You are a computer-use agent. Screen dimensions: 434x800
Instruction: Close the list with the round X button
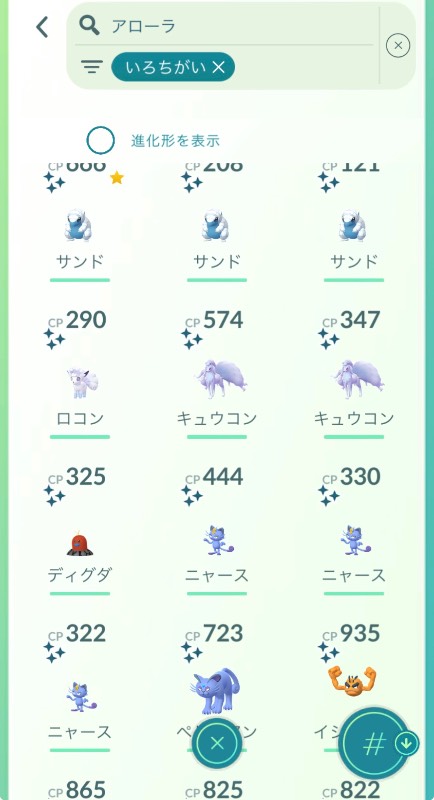click(217, 743)
